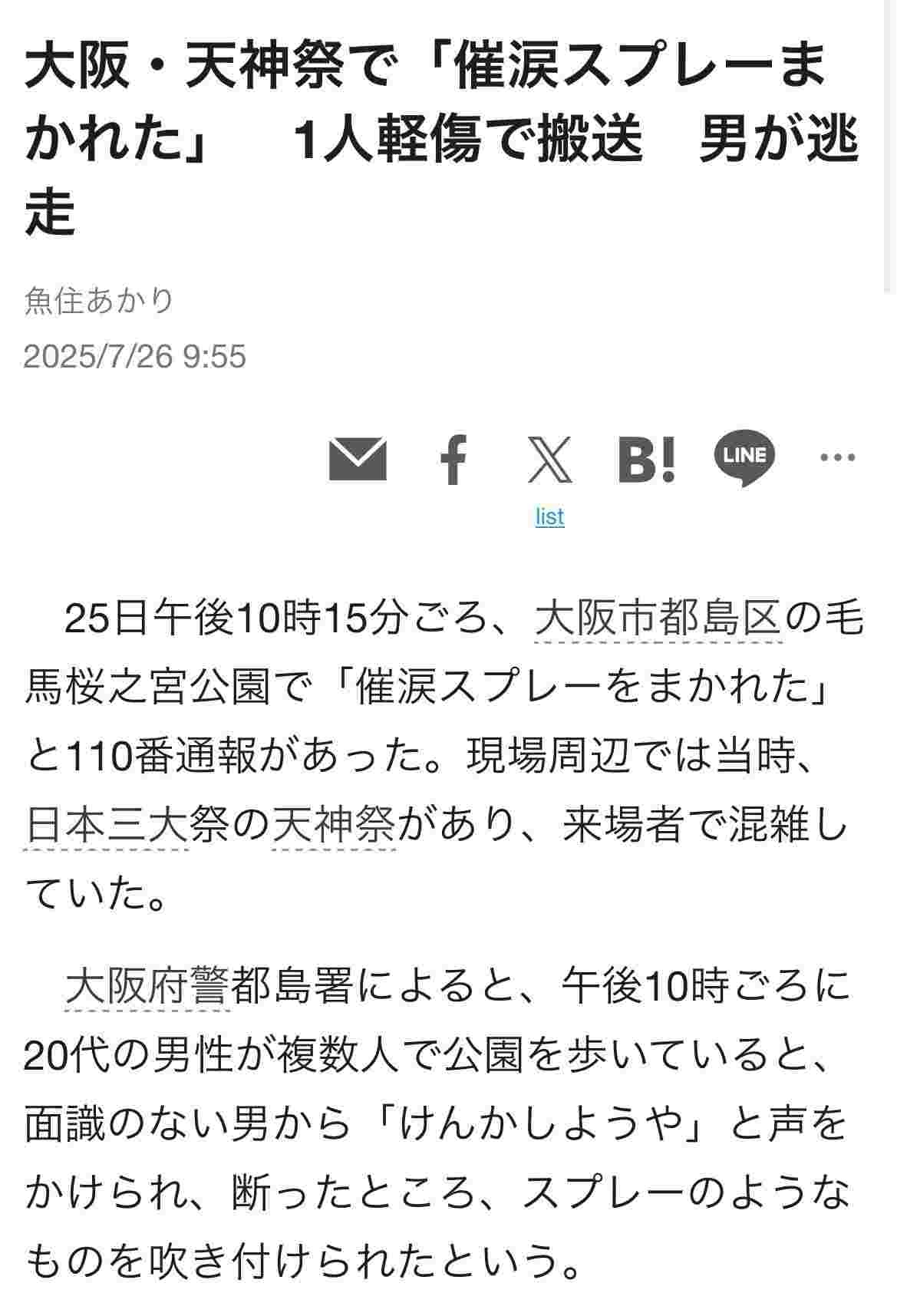The image size is (897, 1316).
Task: Send the article via LINE
Action: click(744, 458)
